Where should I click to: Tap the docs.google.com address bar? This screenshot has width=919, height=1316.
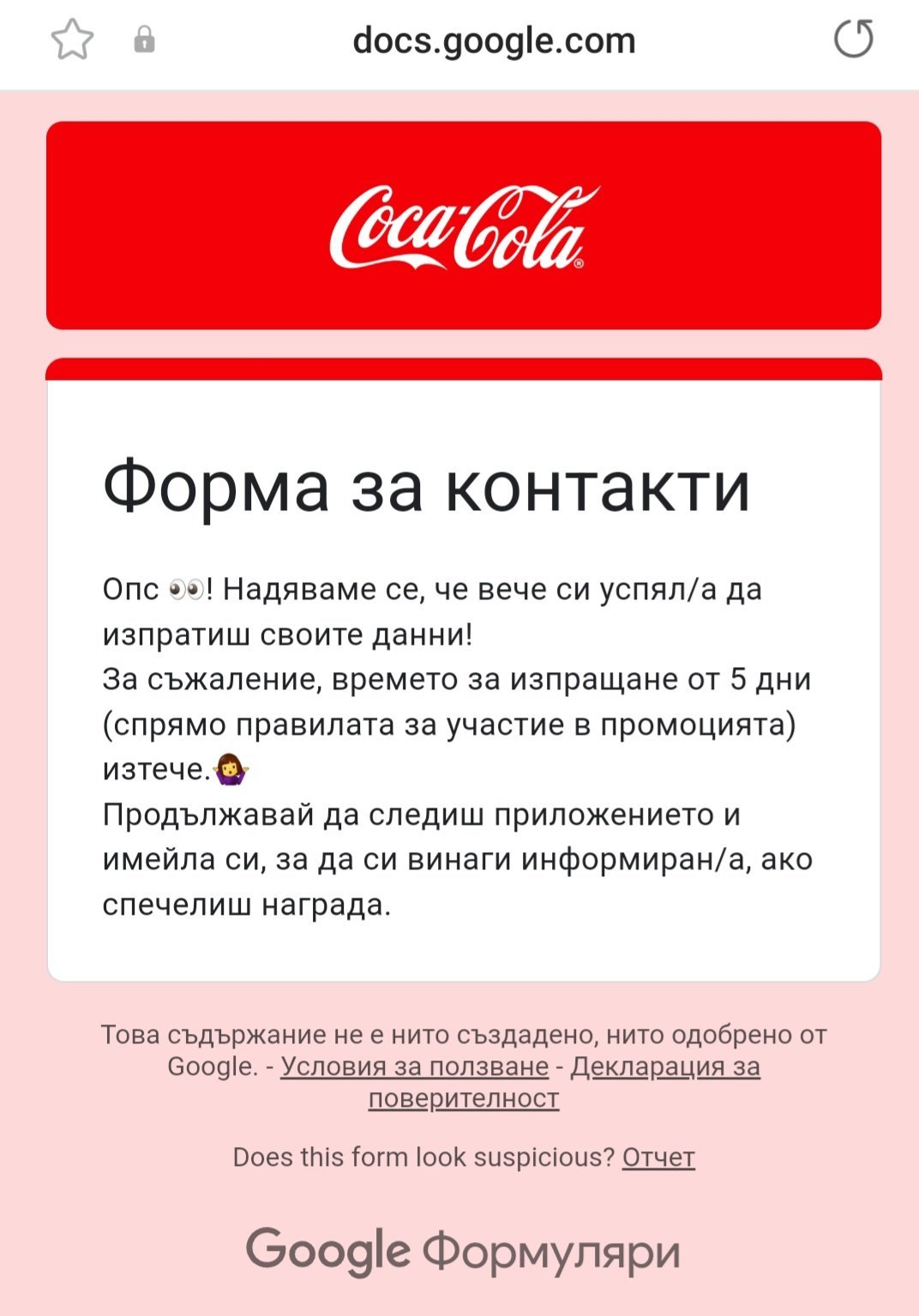coord(494,40)
